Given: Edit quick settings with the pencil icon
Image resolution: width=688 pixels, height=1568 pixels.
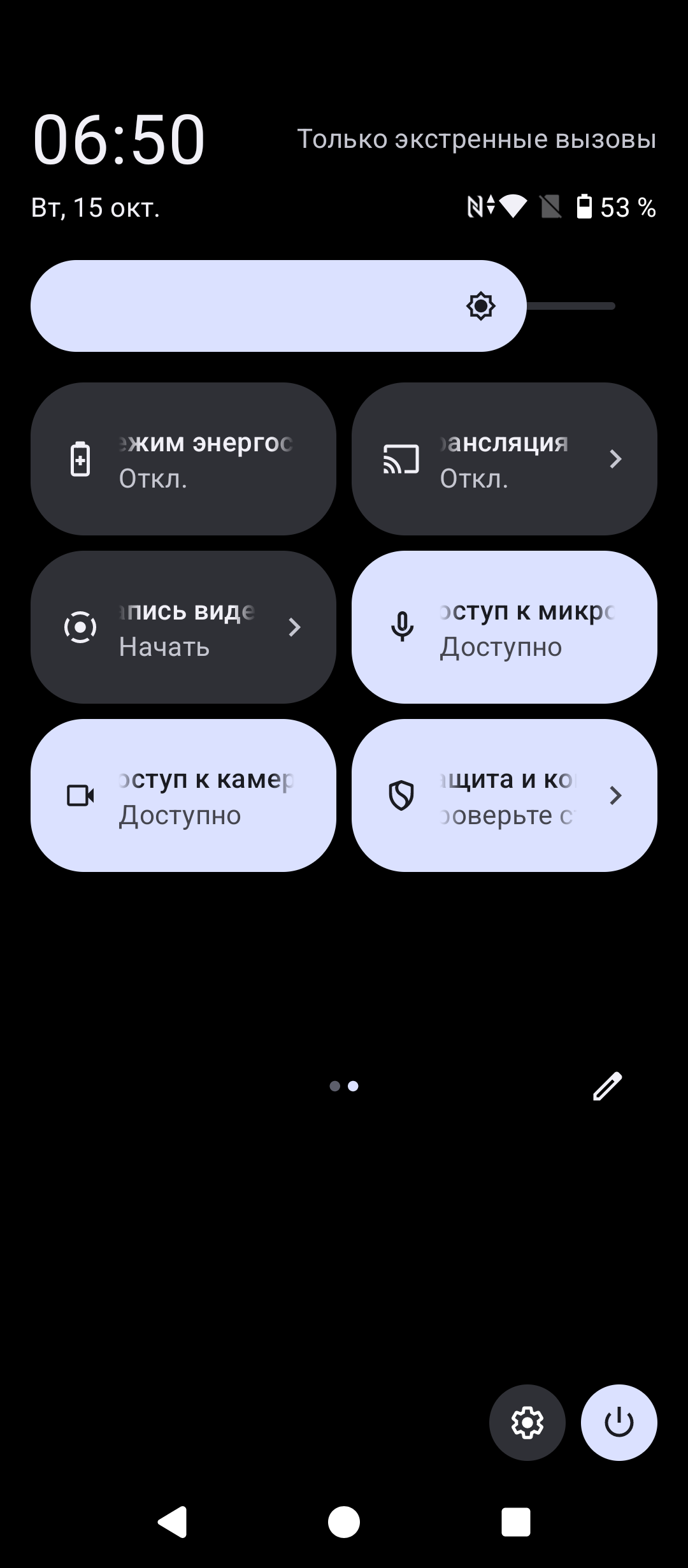Looking at the screenshot, I should click(607, 1086).
